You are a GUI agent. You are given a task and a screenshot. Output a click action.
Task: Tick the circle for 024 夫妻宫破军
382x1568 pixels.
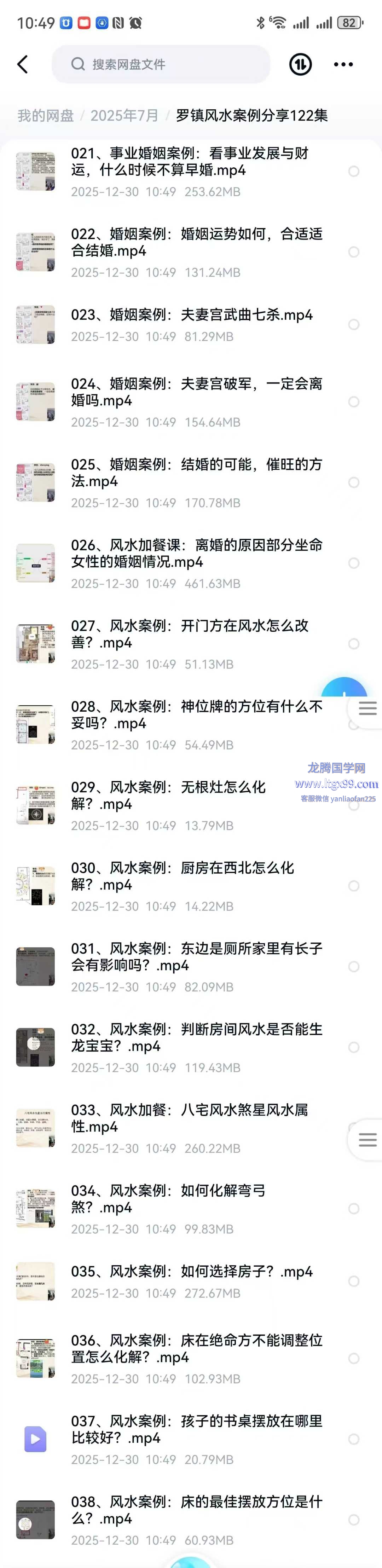click(353, 402)
